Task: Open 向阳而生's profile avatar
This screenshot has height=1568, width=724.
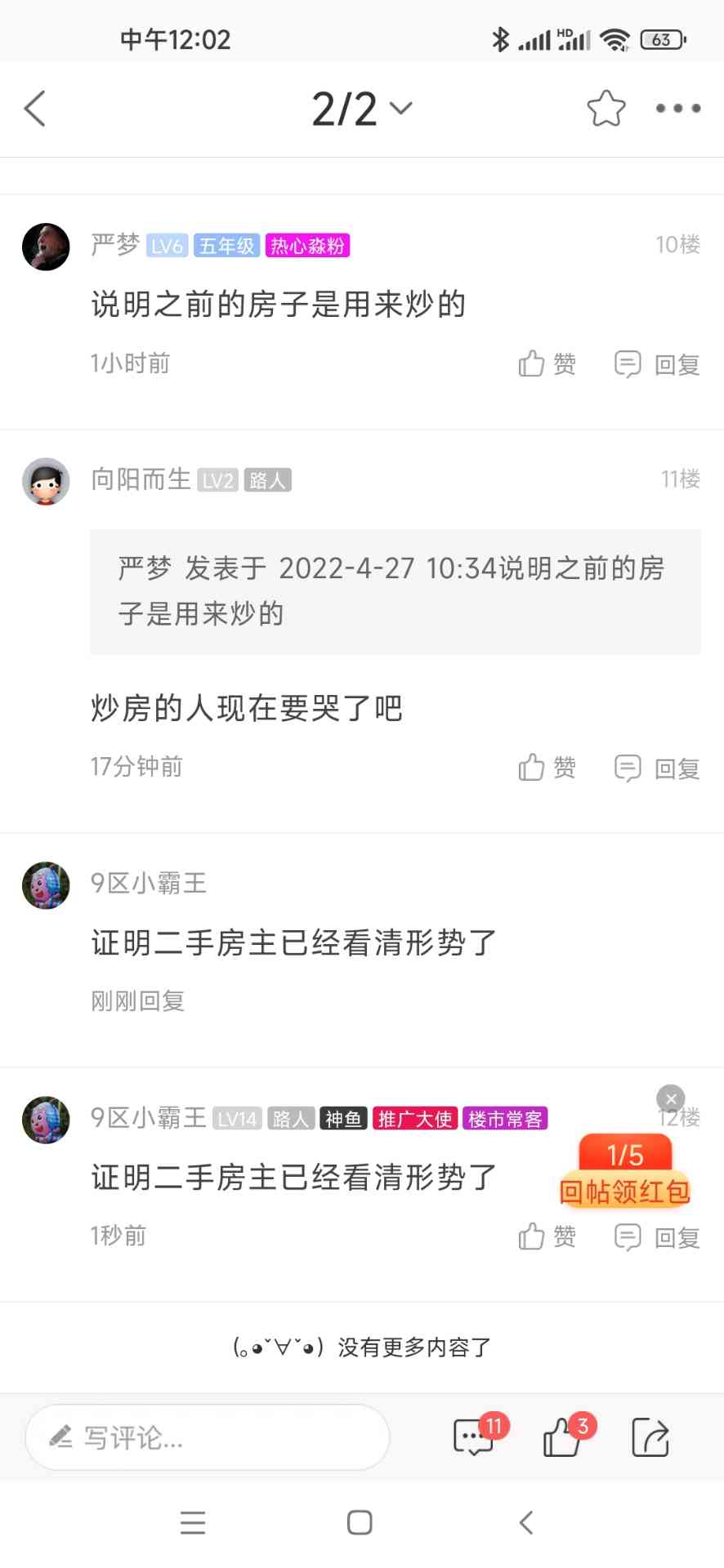Action: (x=46, y=481)
